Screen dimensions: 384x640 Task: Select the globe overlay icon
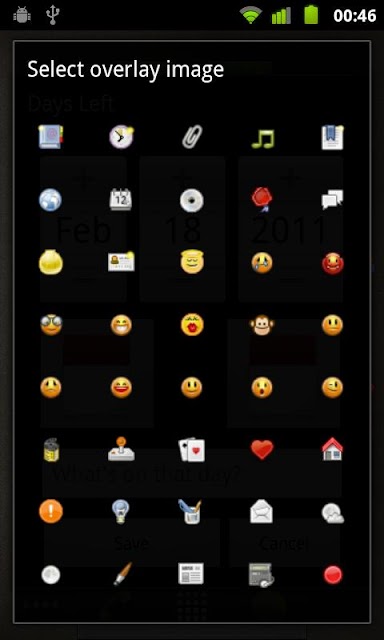pyautogui.click(x=51, y=200)
